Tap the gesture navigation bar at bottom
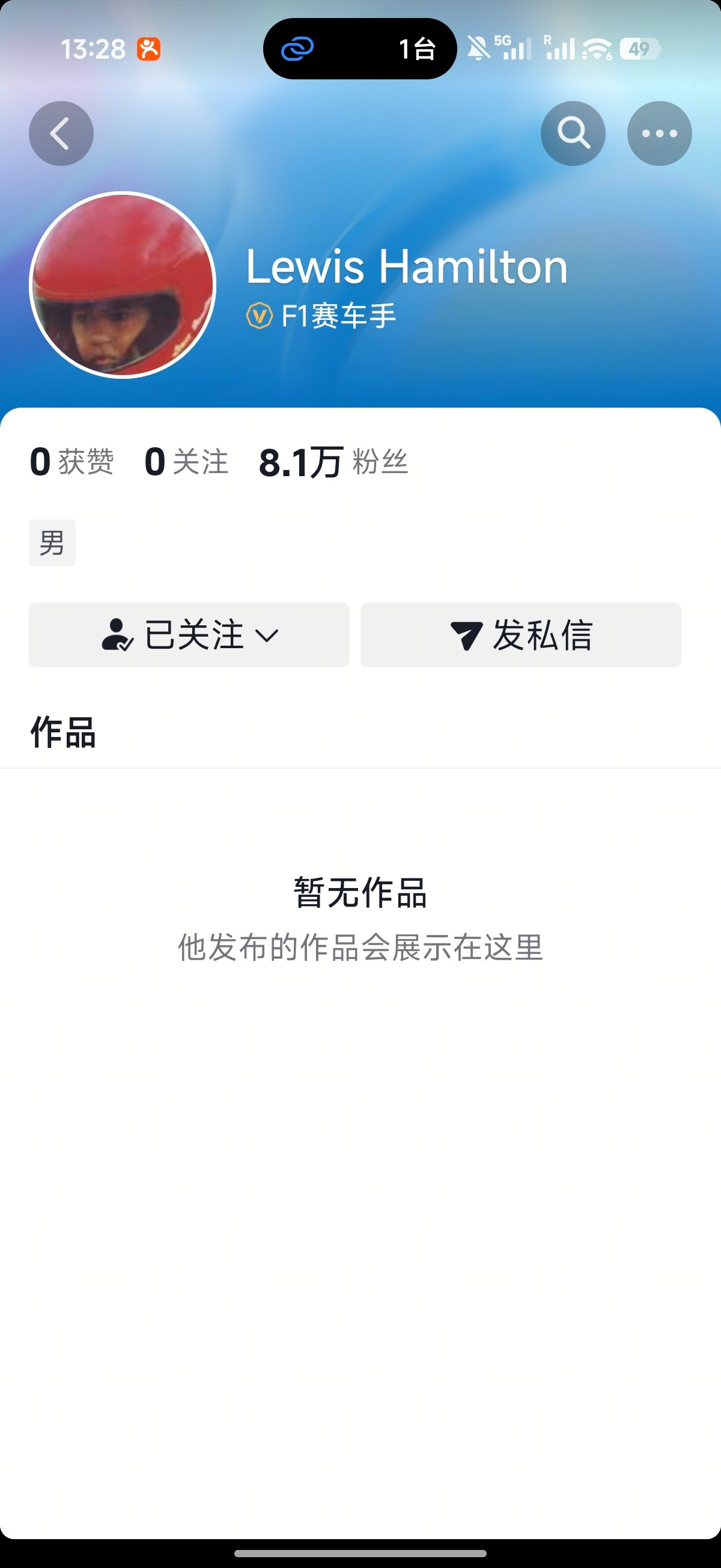 [360, 1554]
